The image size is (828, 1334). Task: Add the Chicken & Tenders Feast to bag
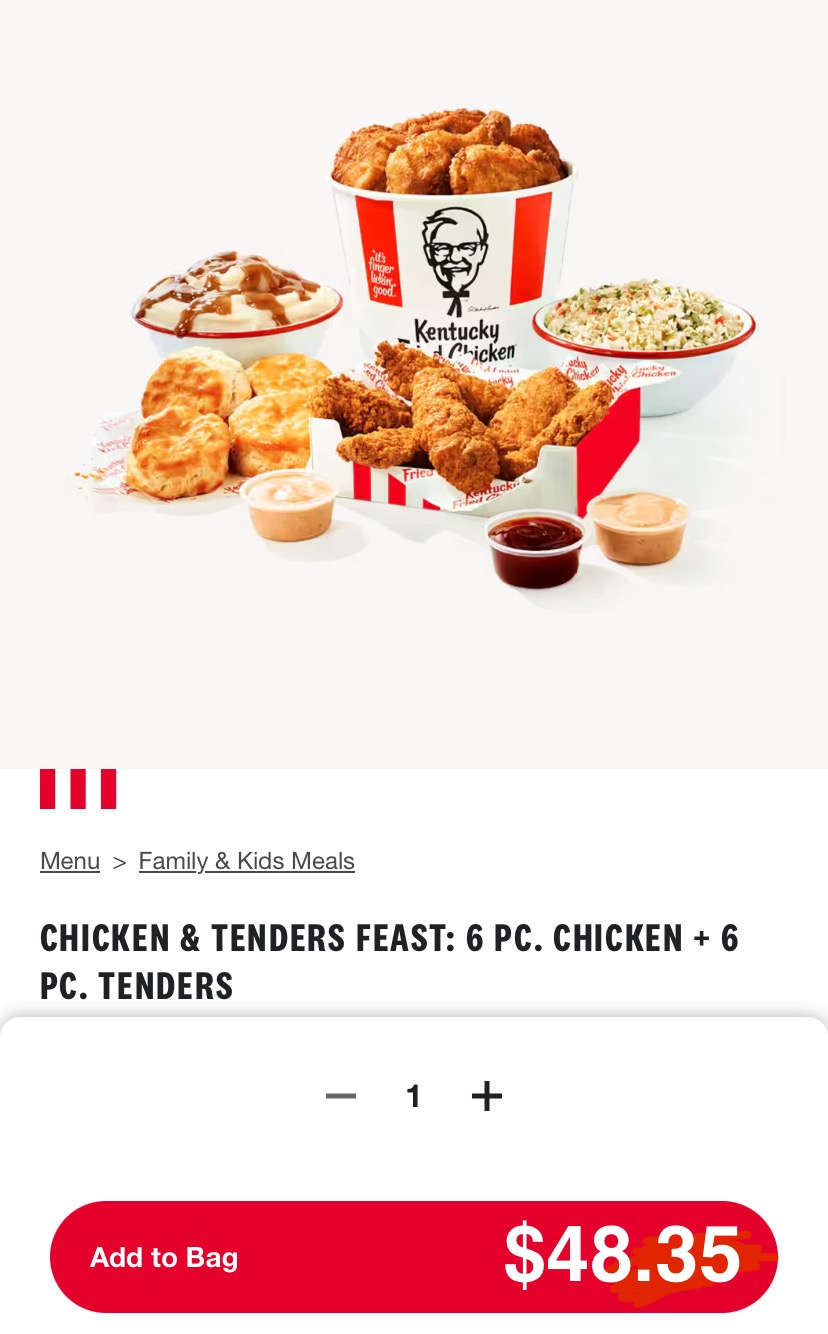413,1257
